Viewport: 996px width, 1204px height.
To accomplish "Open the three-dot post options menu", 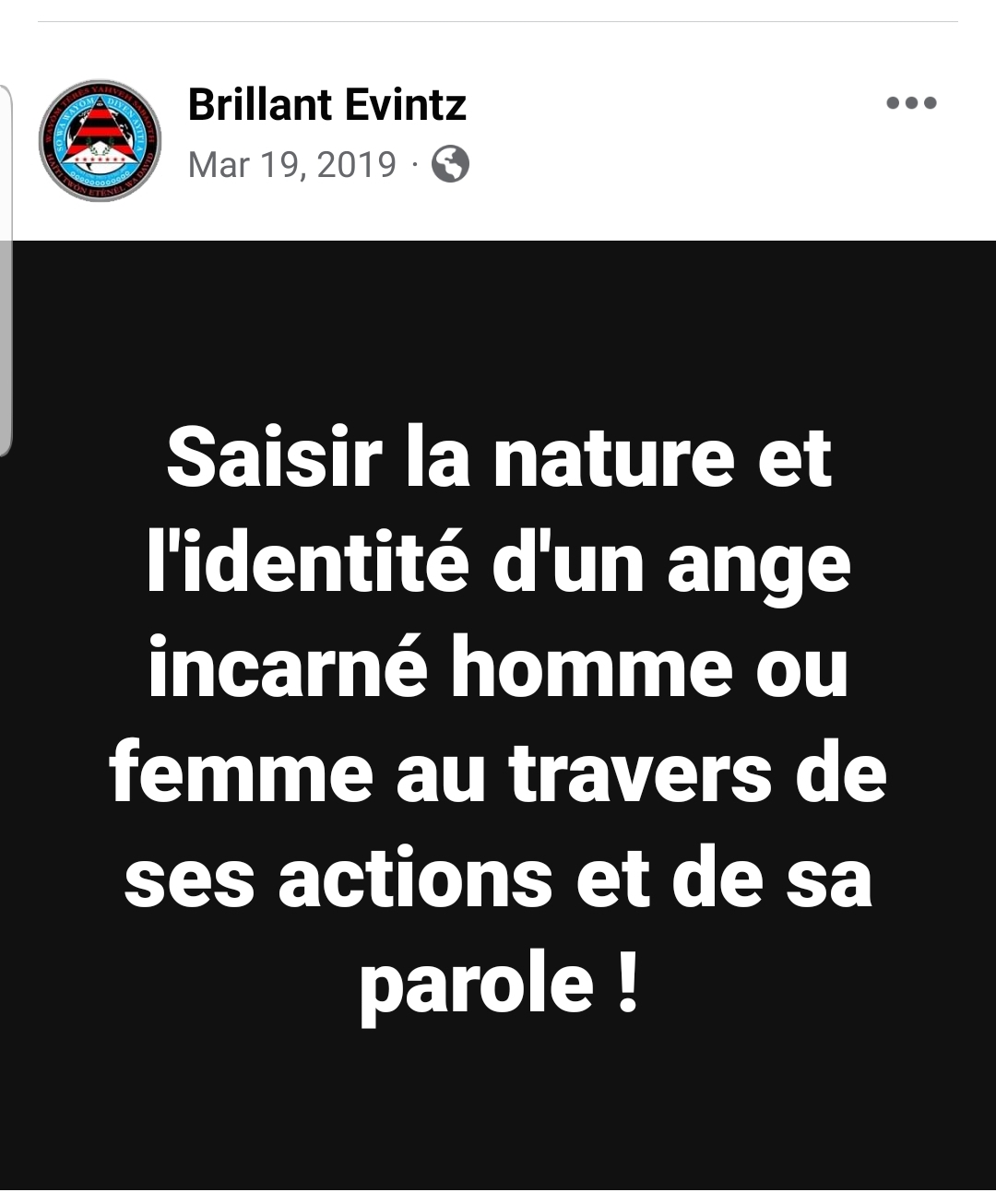I will point(911,103).
